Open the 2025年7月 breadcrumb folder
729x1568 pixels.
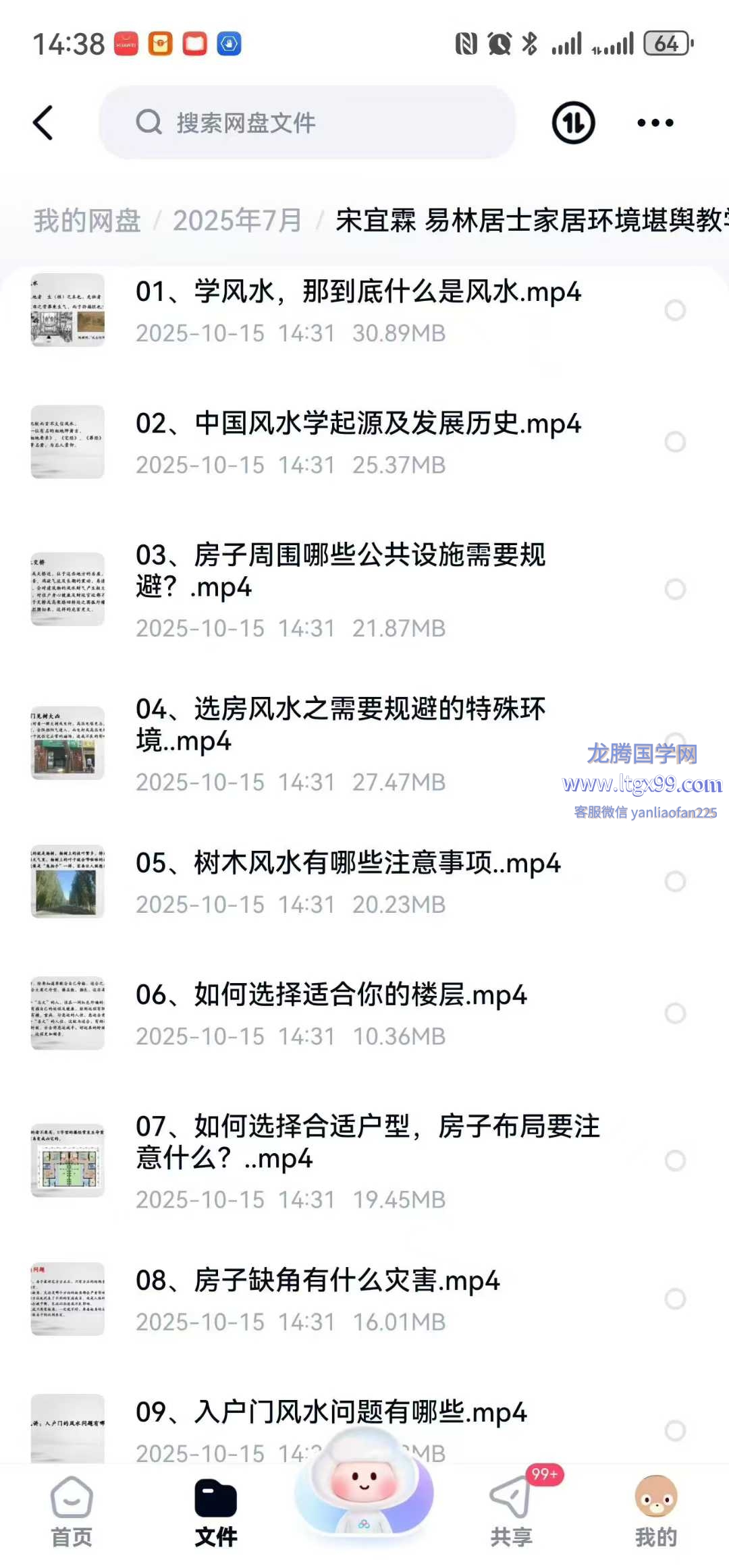click(237, 221)
